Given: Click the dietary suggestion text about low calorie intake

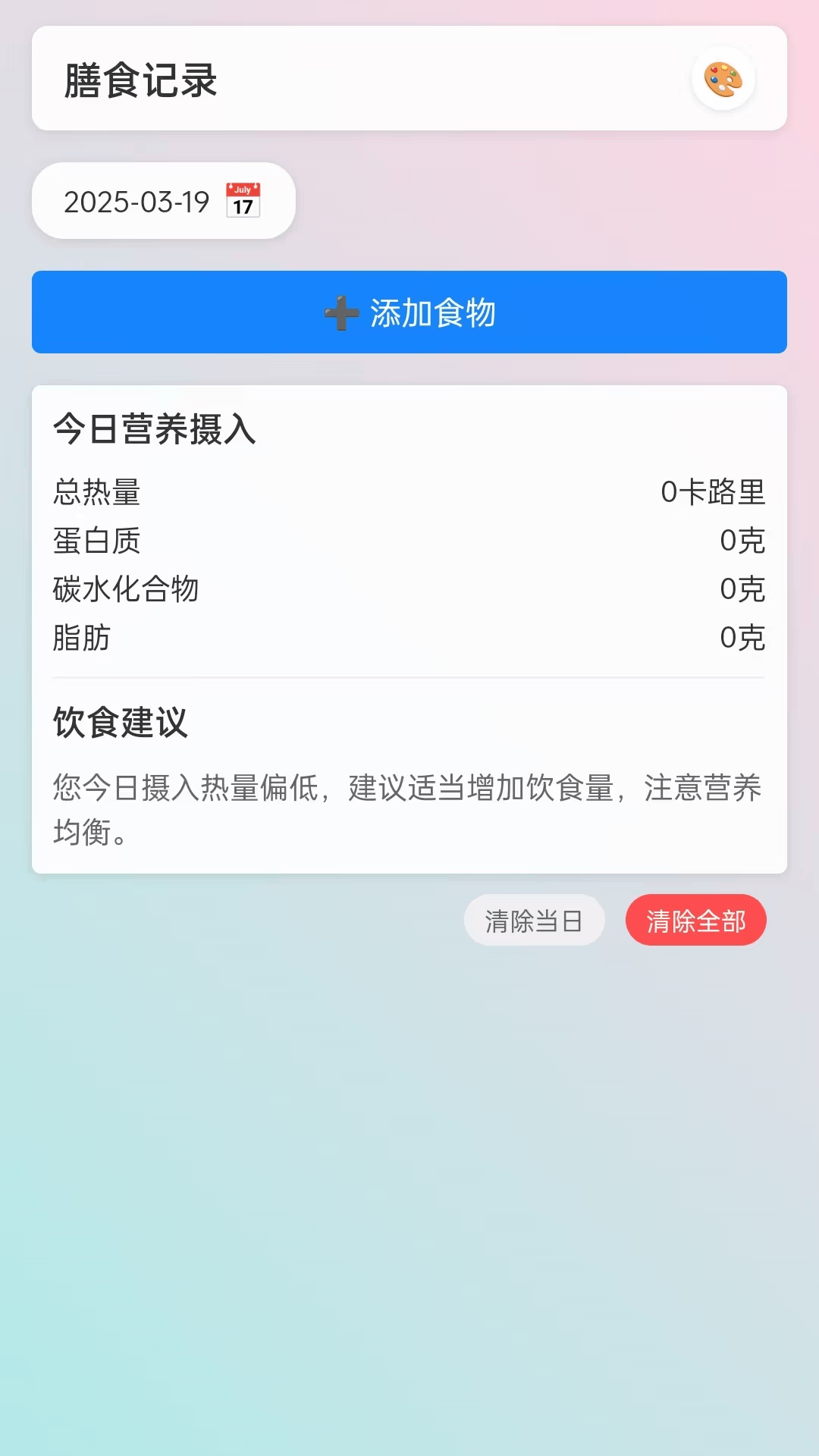Looking at the screenshot, I should coord(408,811).
